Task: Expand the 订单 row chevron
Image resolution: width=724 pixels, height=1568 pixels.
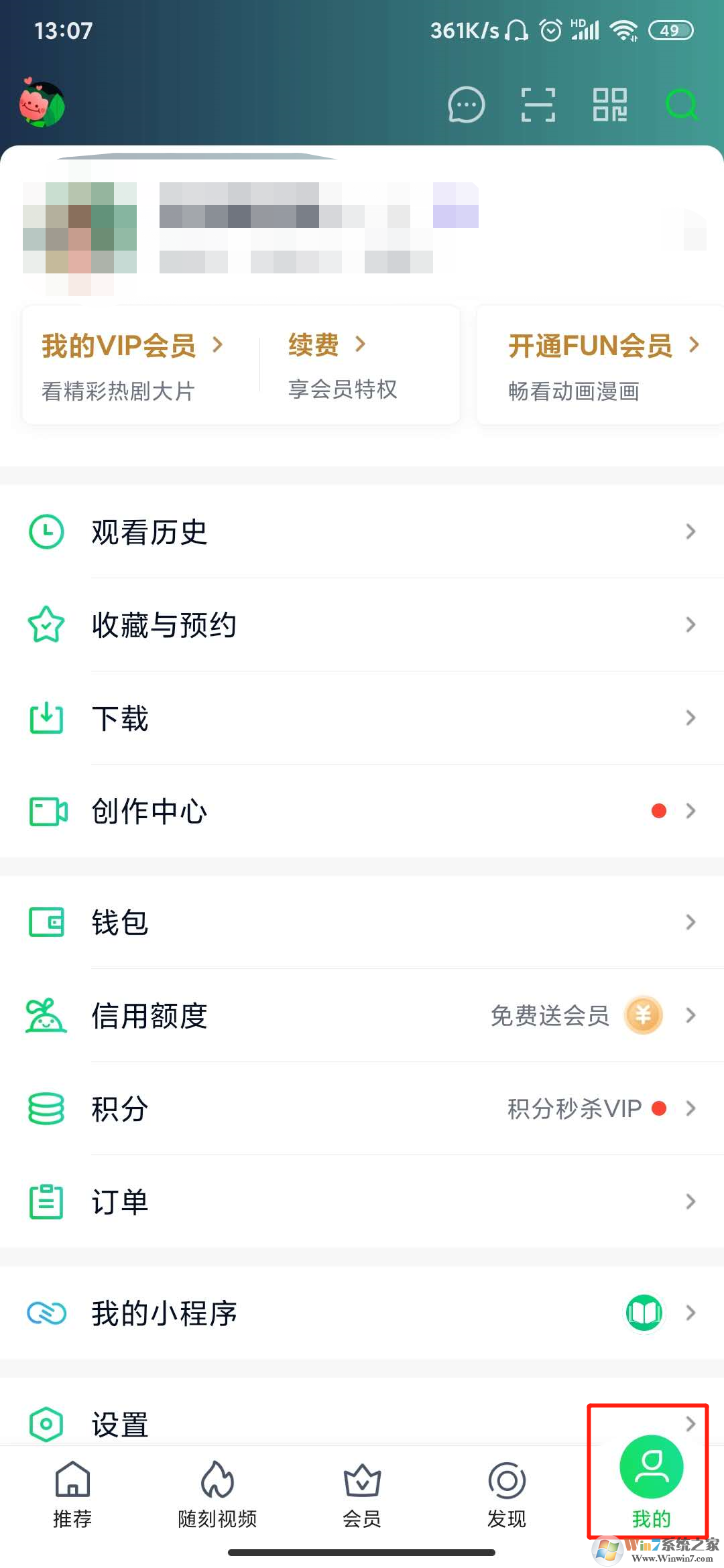Action: pos(691,1201)
